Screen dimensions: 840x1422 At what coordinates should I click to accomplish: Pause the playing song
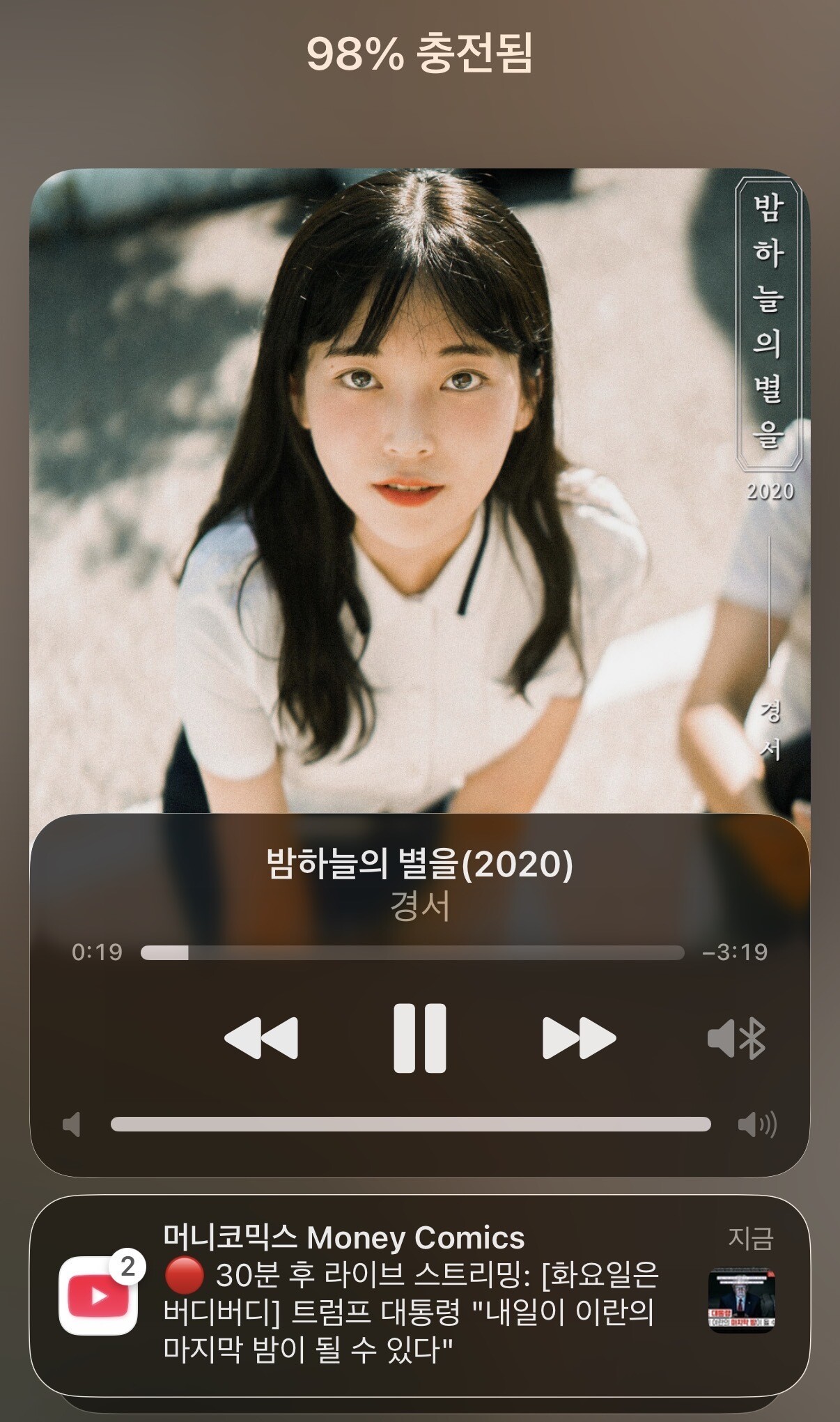[x=419, y=1038]
